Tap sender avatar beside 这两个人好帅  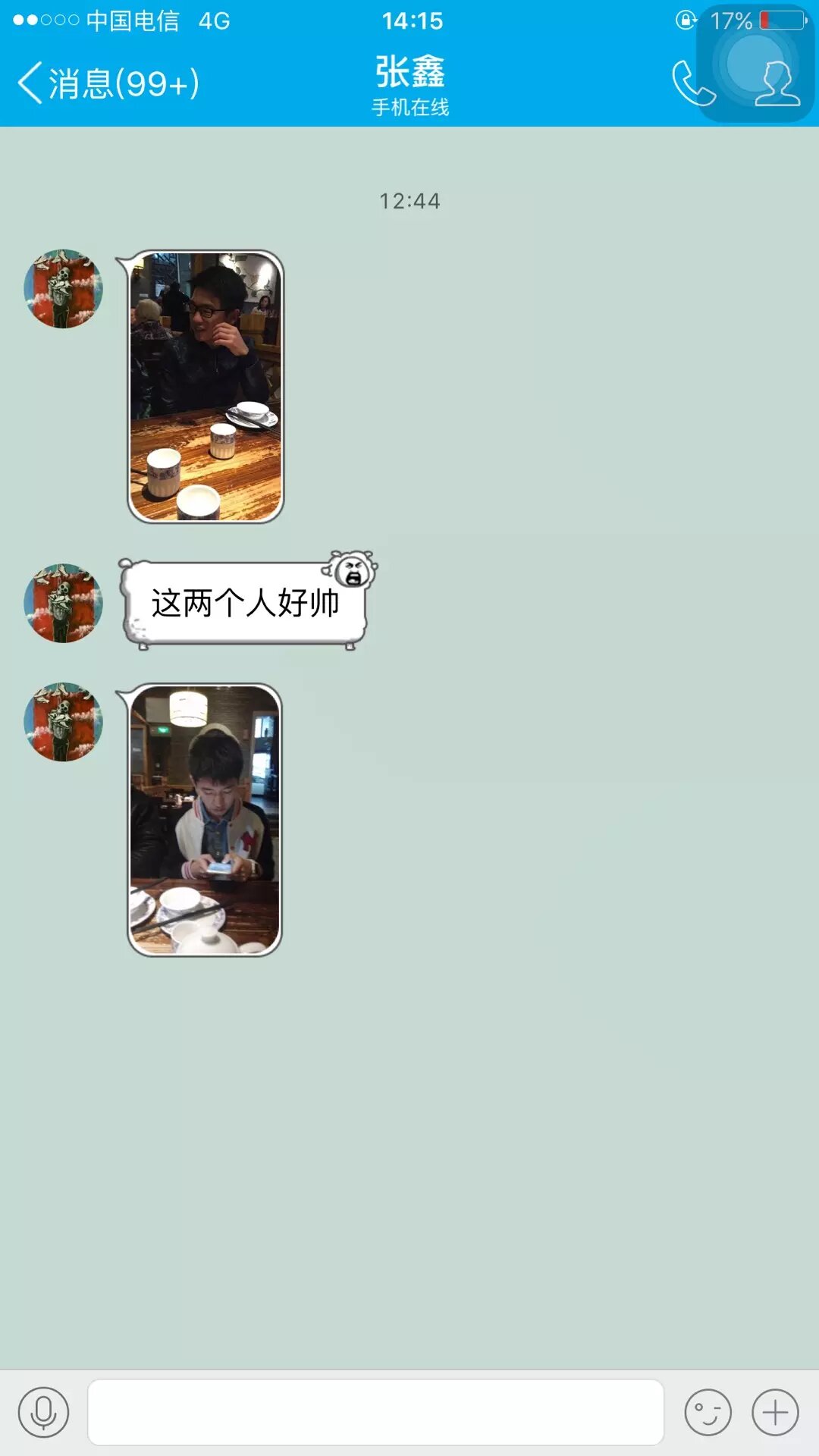pyautogui.click(x=63, y=603)
